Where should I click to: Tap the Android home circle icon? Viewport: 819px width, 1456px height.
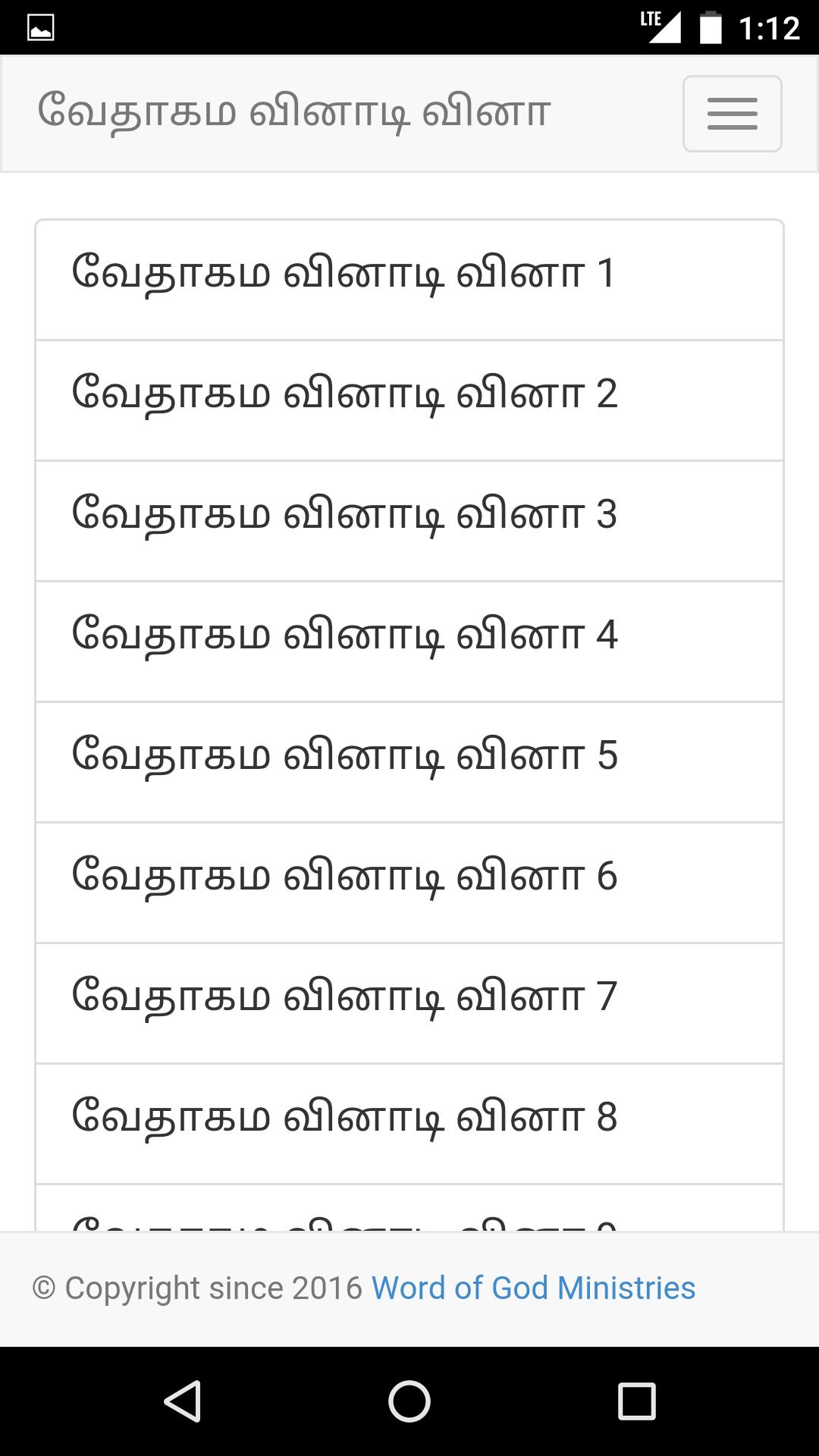[409, 1398]
